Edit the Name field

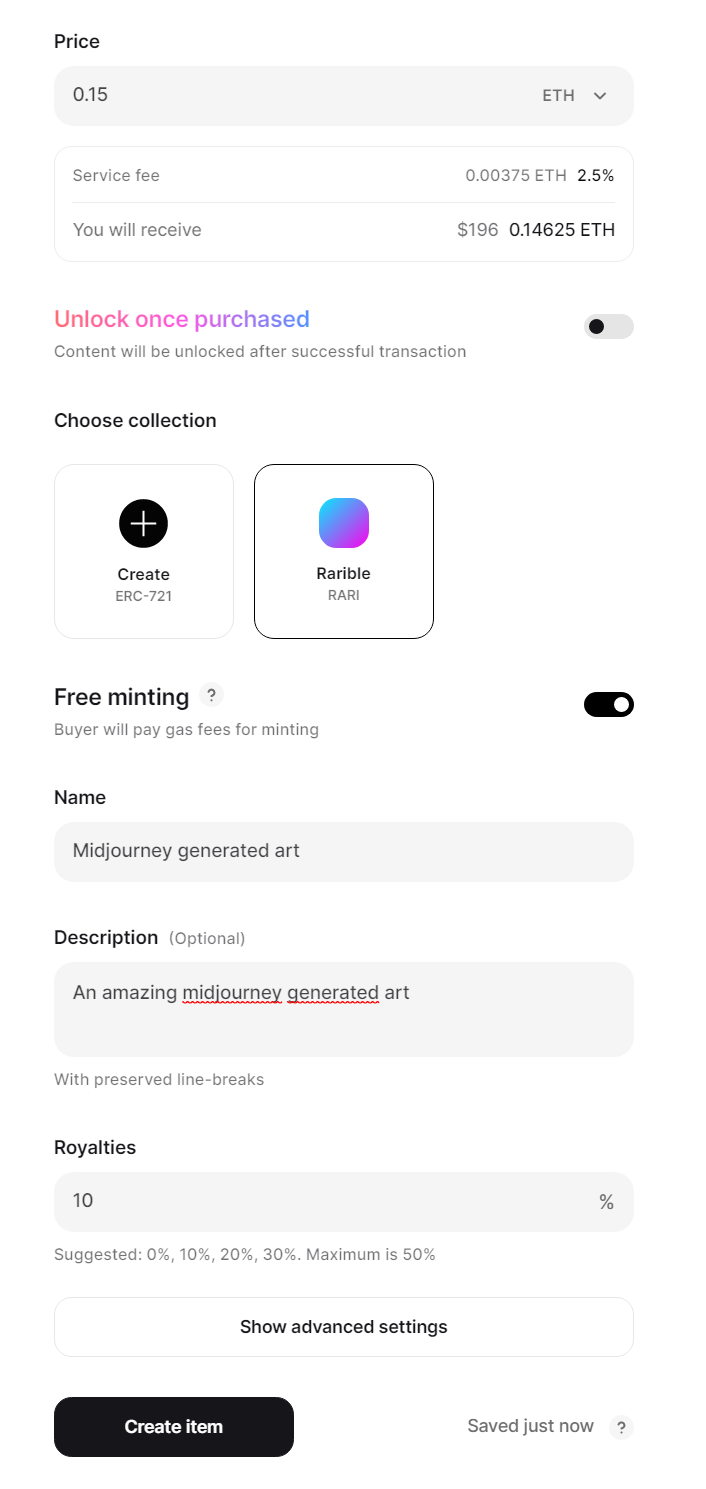pyautogui.click(x=344, y=852)
